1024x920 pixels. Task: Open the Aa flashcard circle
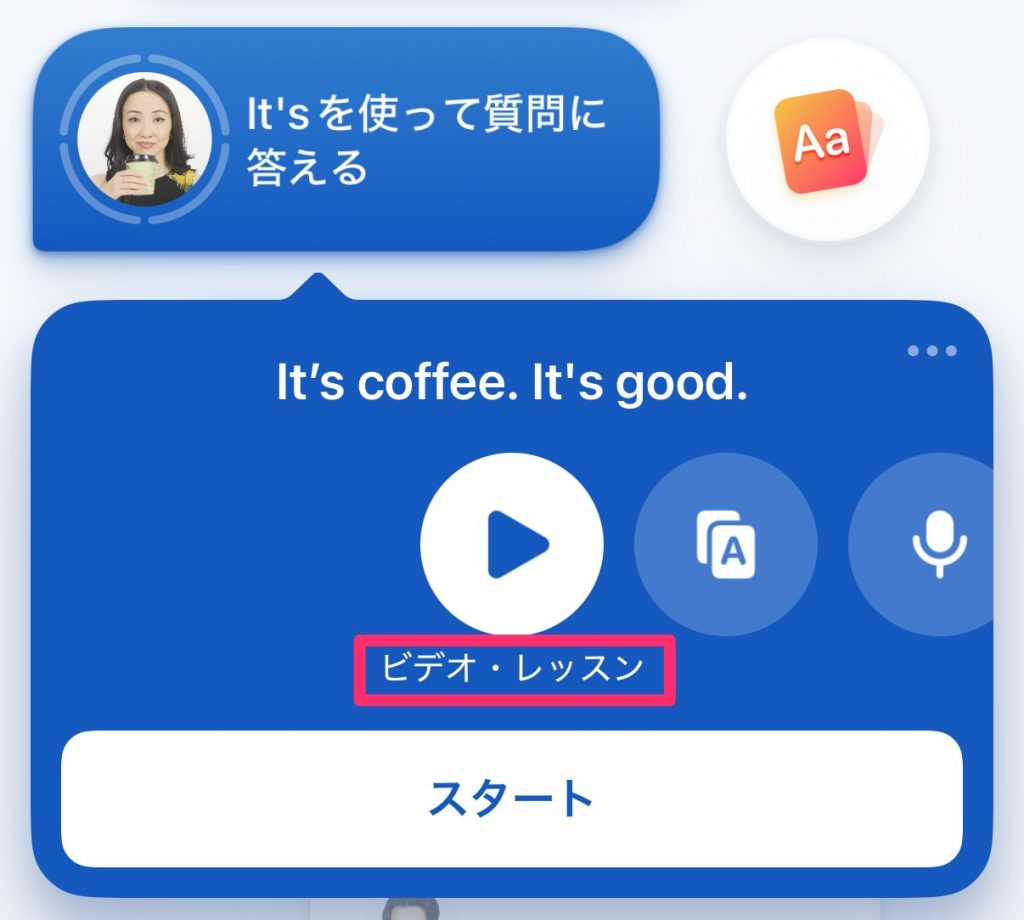(827, 140)
